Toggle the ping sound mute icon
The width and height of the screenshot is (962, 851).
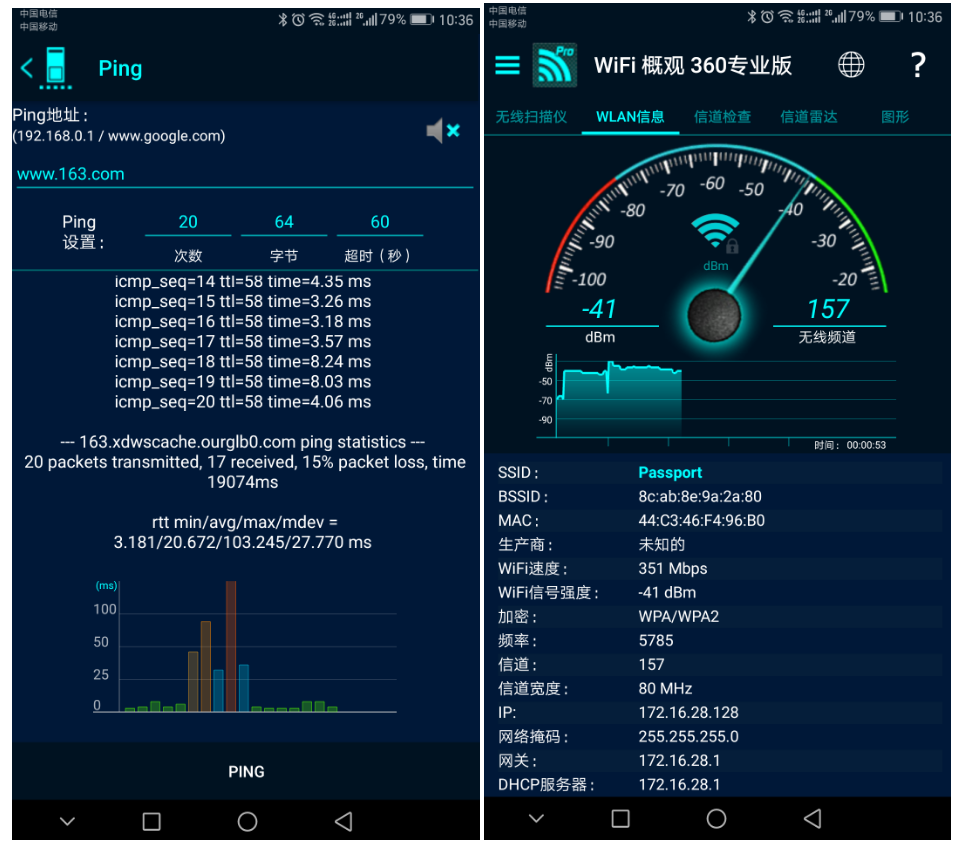tap(442, 131)
